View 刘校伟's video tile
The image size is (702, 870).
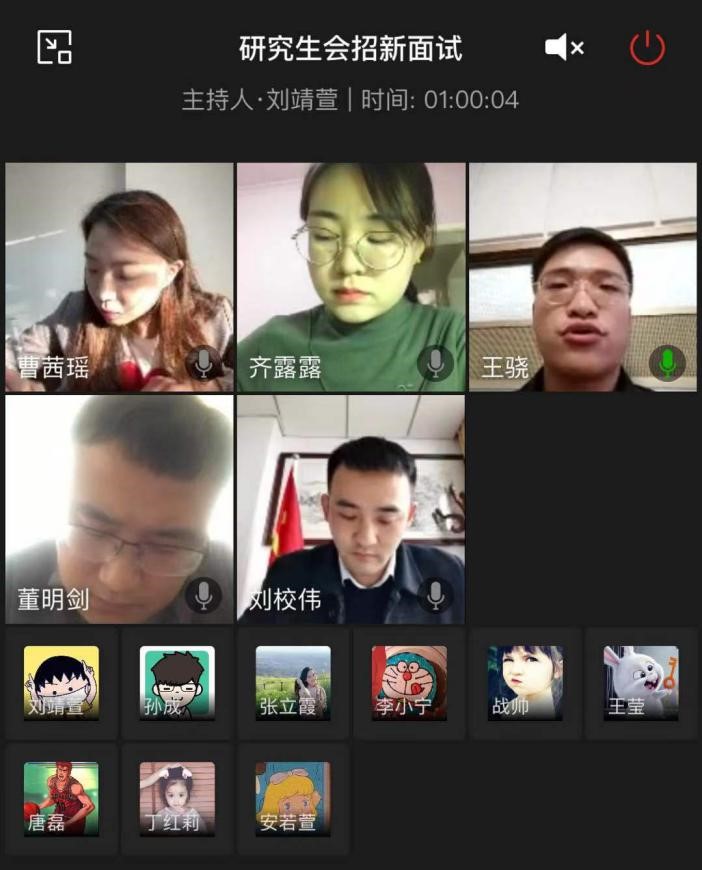[351, 509]
